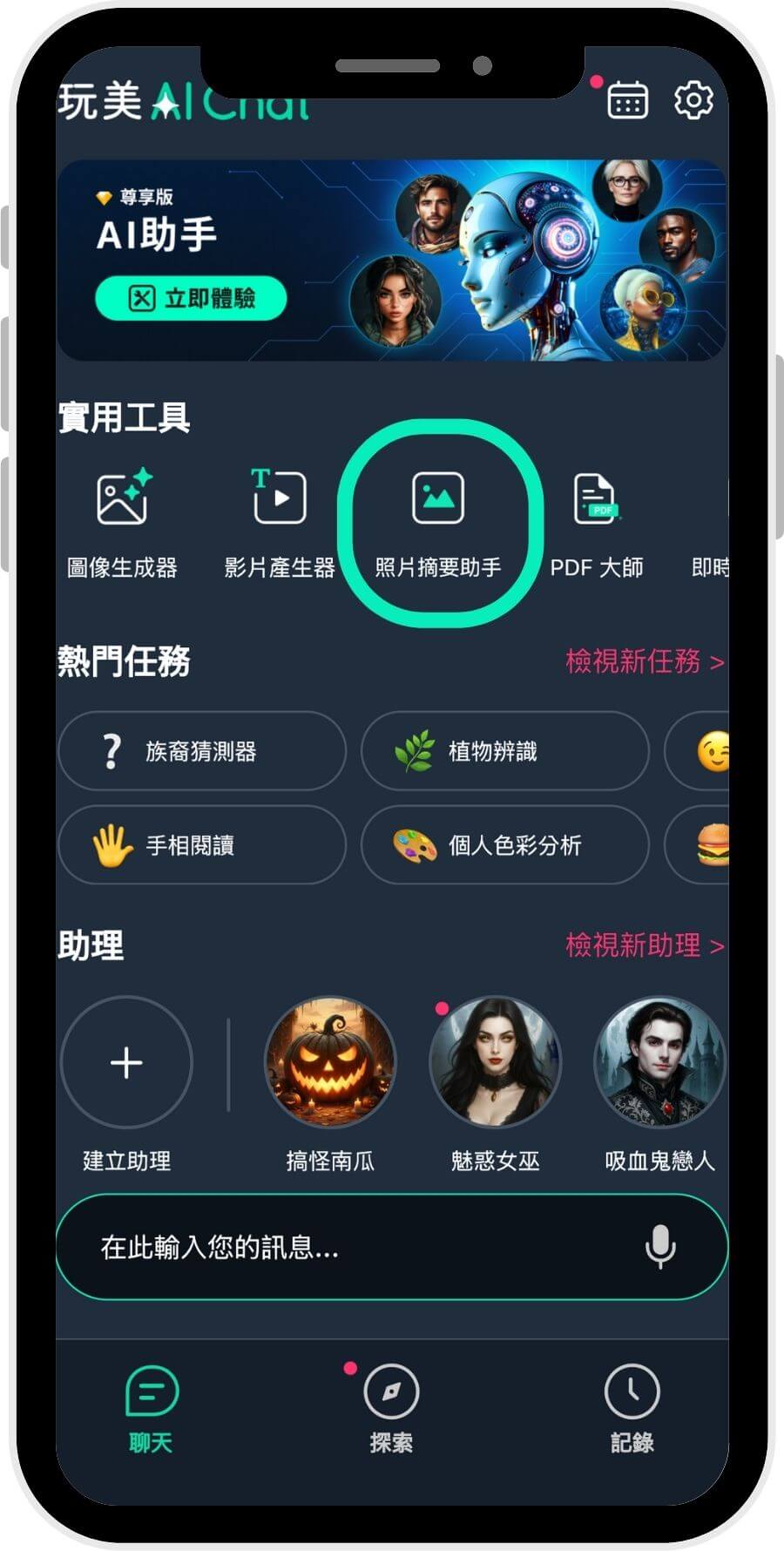Tap the 建立助理 plus icon
This screenshot has height=1551, width=784.
pos(126,1061)
